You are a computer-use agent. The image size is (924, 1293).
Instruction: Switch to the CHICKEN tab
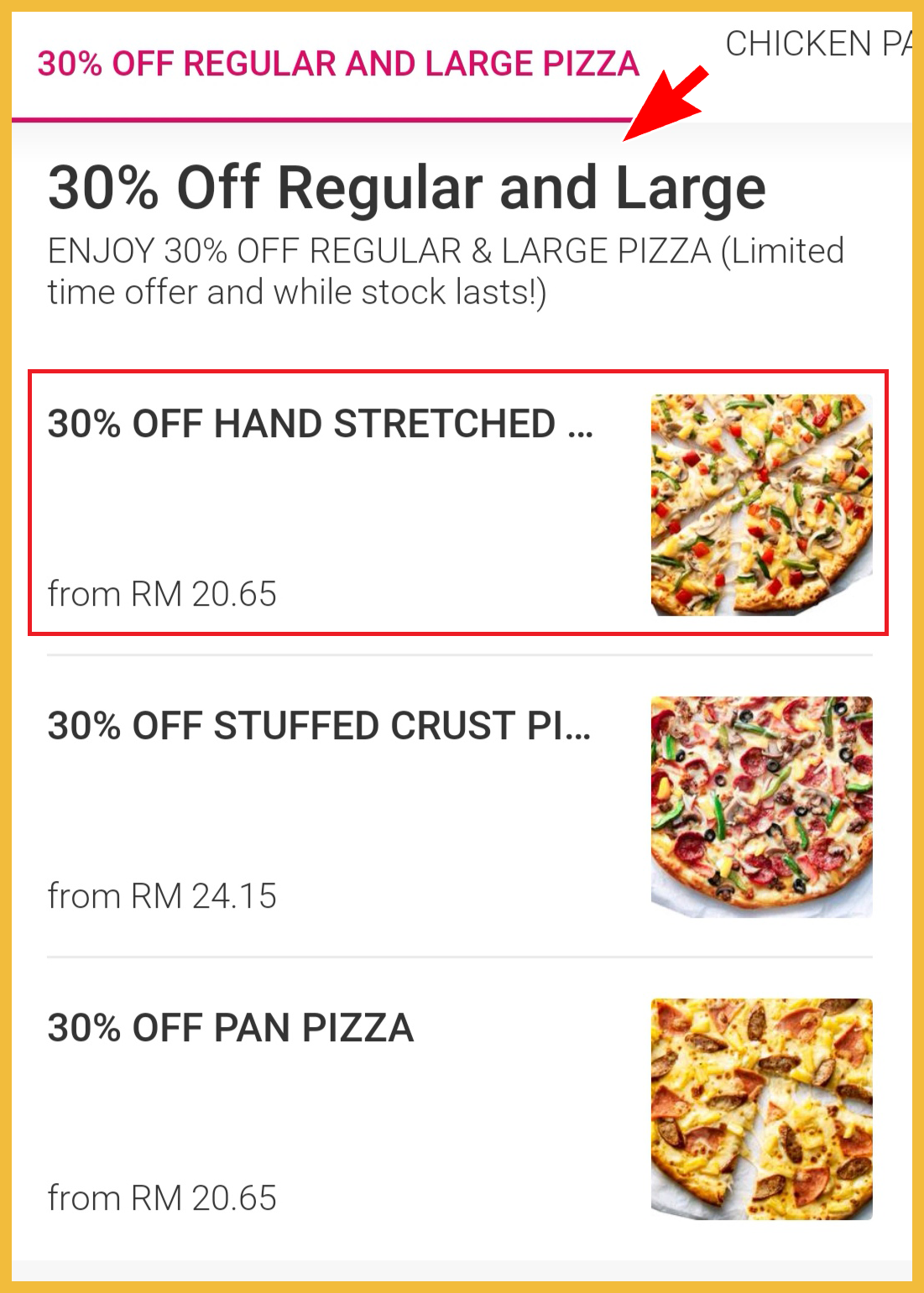(816, 44)
